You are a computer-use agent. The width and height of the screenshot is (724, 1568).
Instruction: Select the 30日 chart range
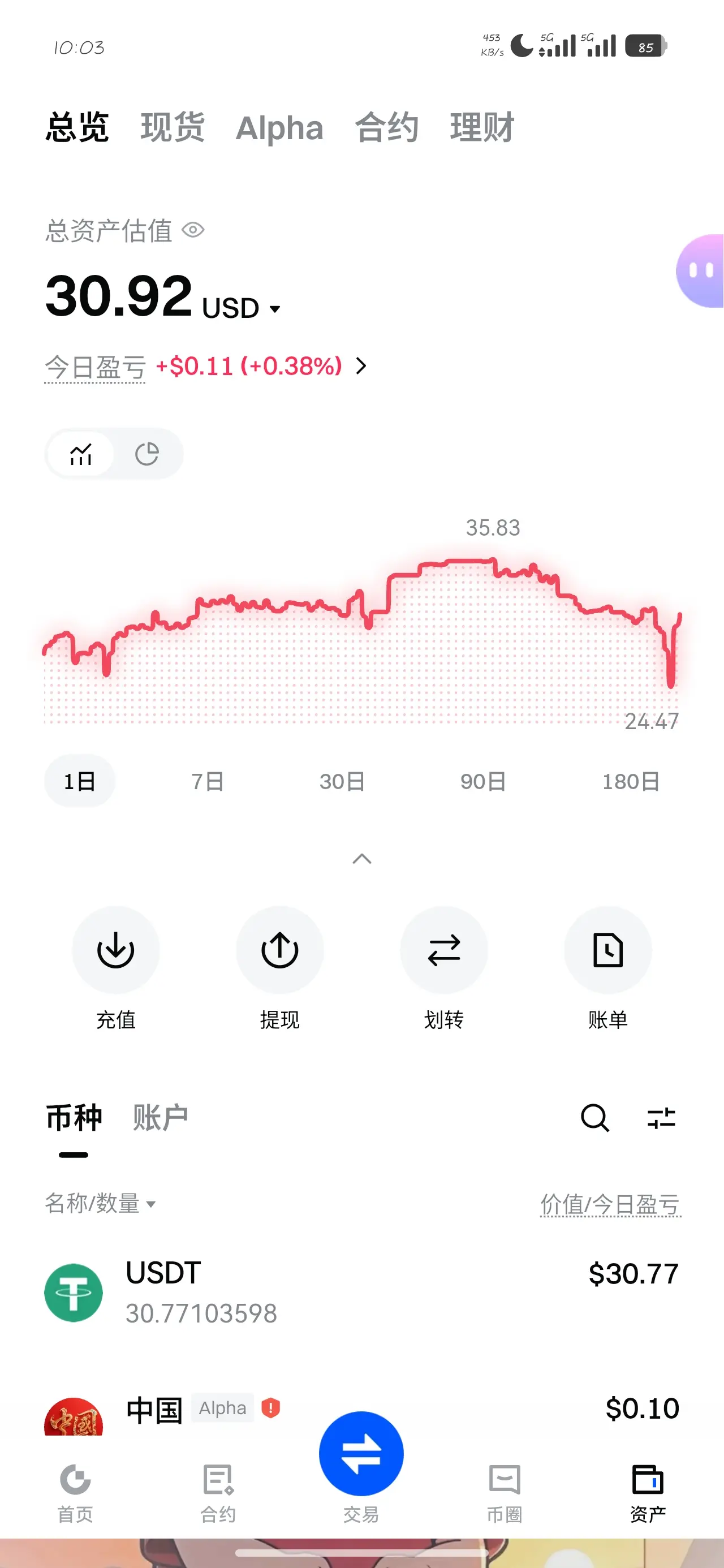342,781
